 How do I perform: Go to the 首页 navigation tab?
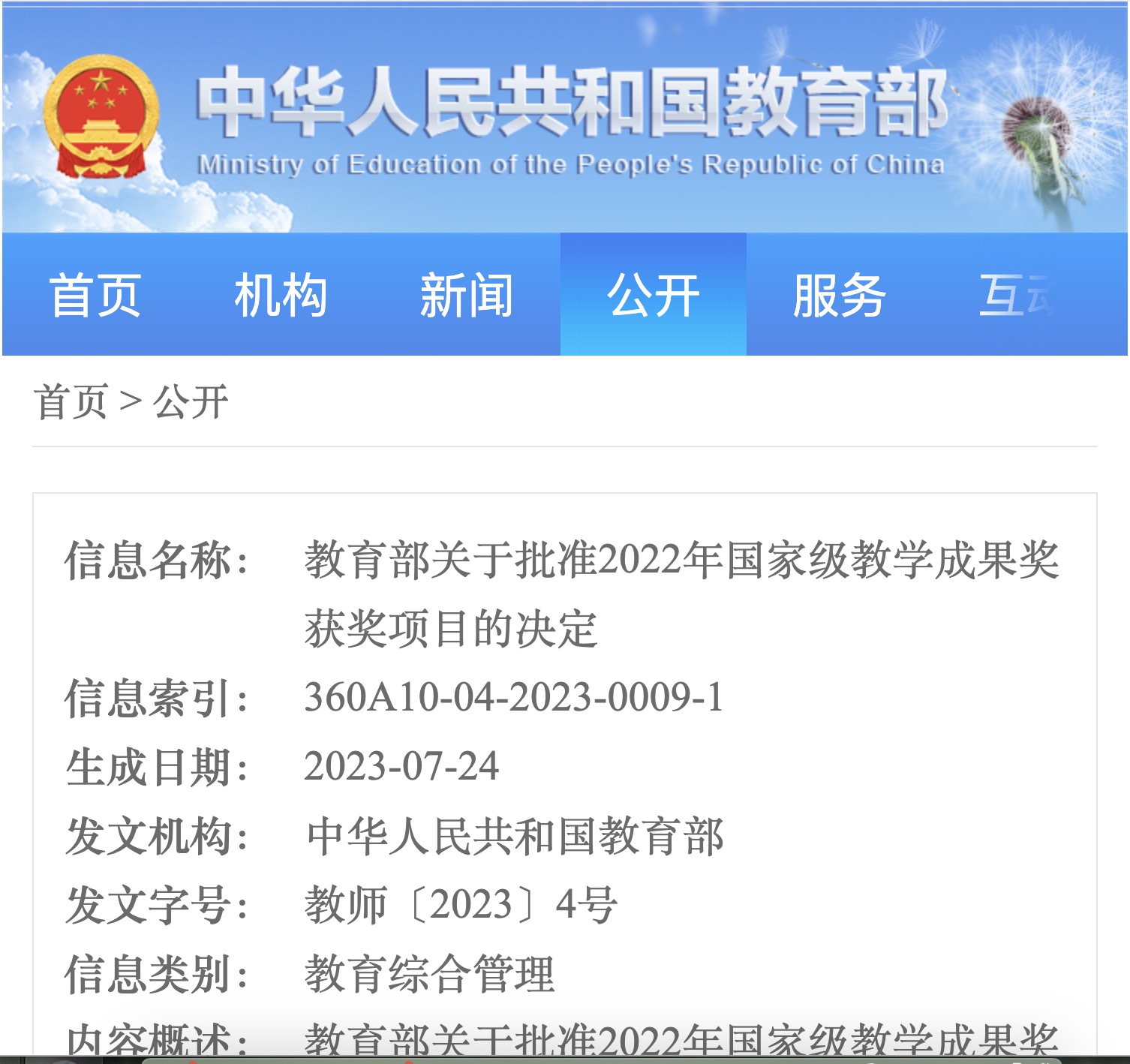pyautogui.click(x=95, y=296)
